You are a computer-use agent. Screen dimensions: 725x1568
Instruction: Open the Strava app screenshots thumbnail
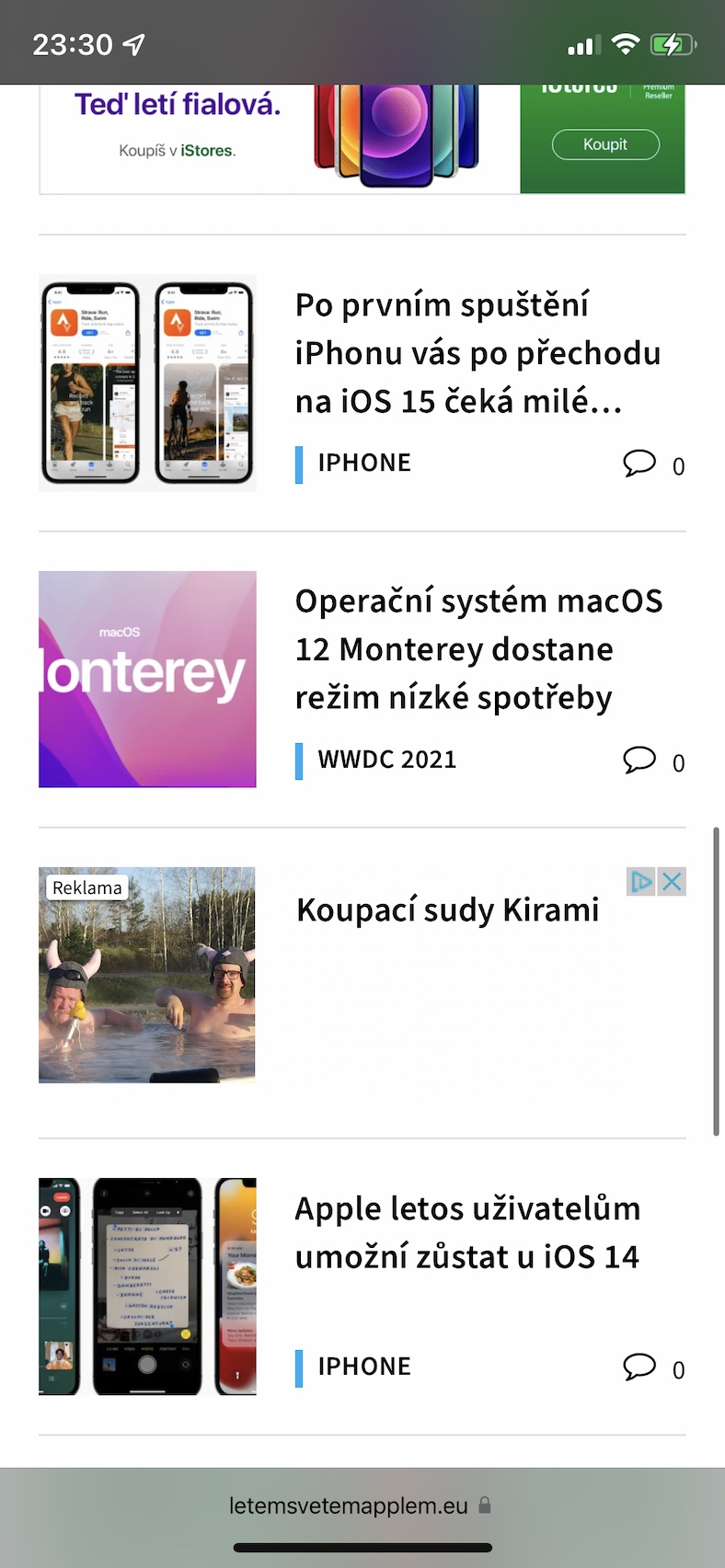147,383
